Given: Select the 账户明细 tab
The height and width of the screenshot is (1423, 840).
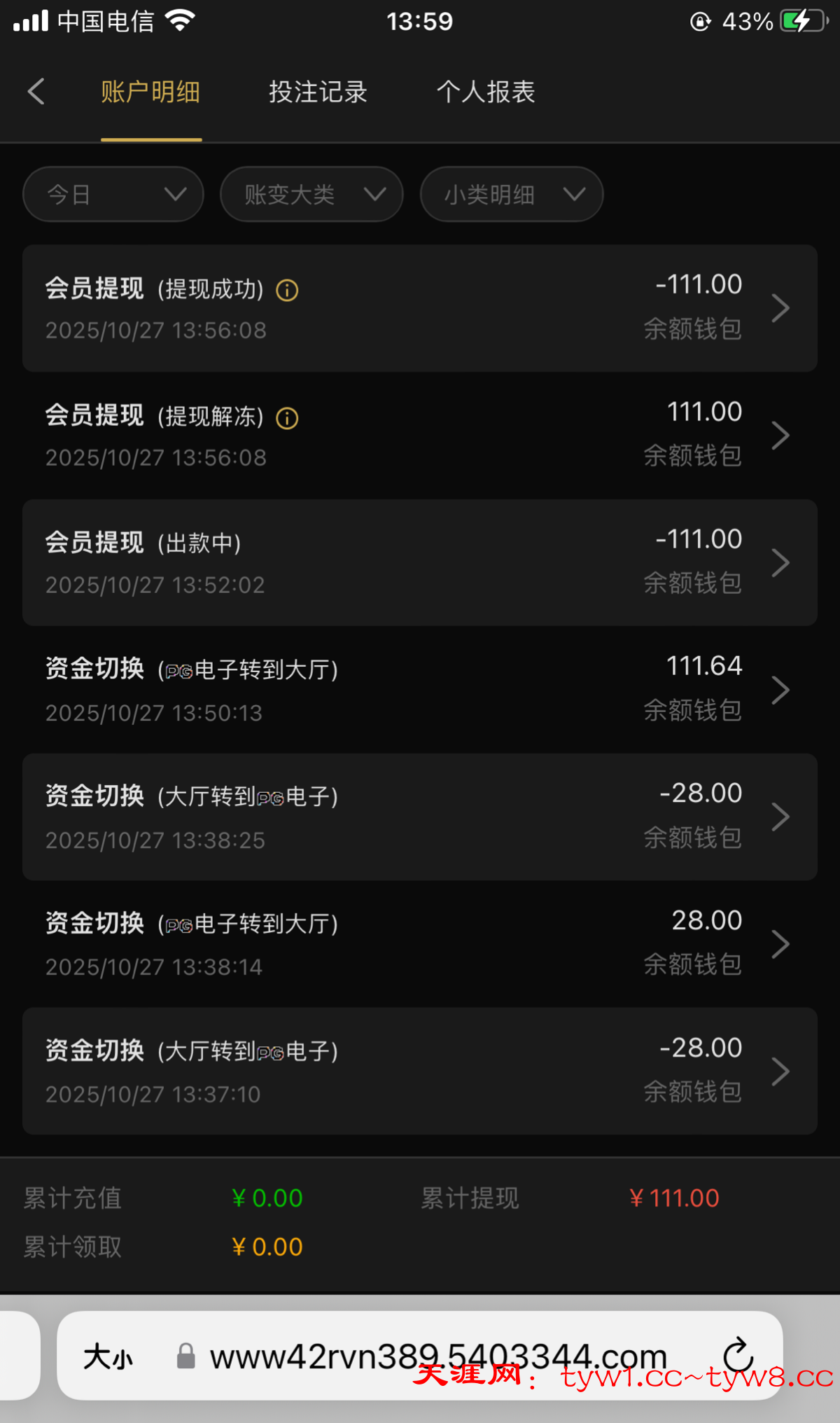Looking at the screenshot, I should tap(150, 92).
